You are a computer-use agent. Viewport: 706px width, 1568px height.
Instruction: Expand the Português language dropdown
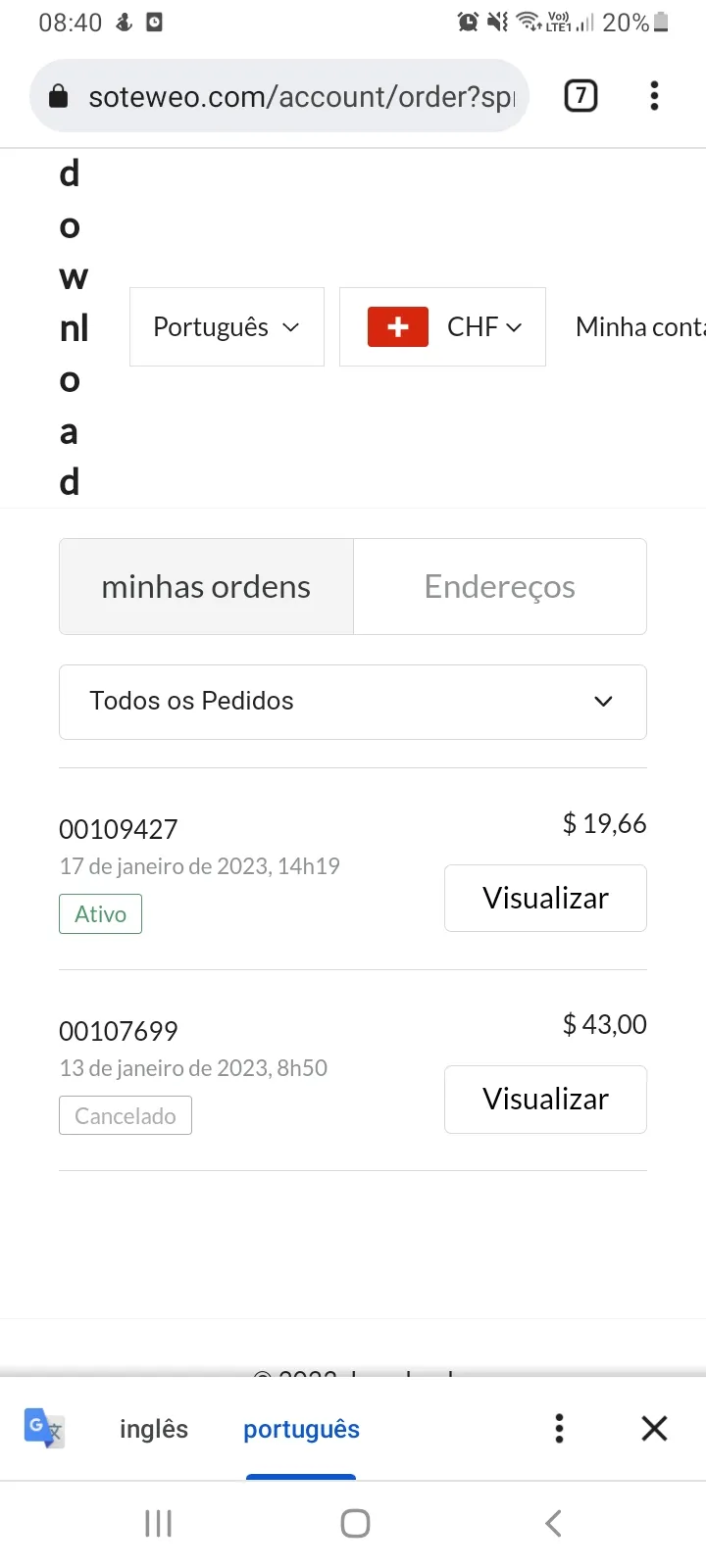[x=227, y=327]
